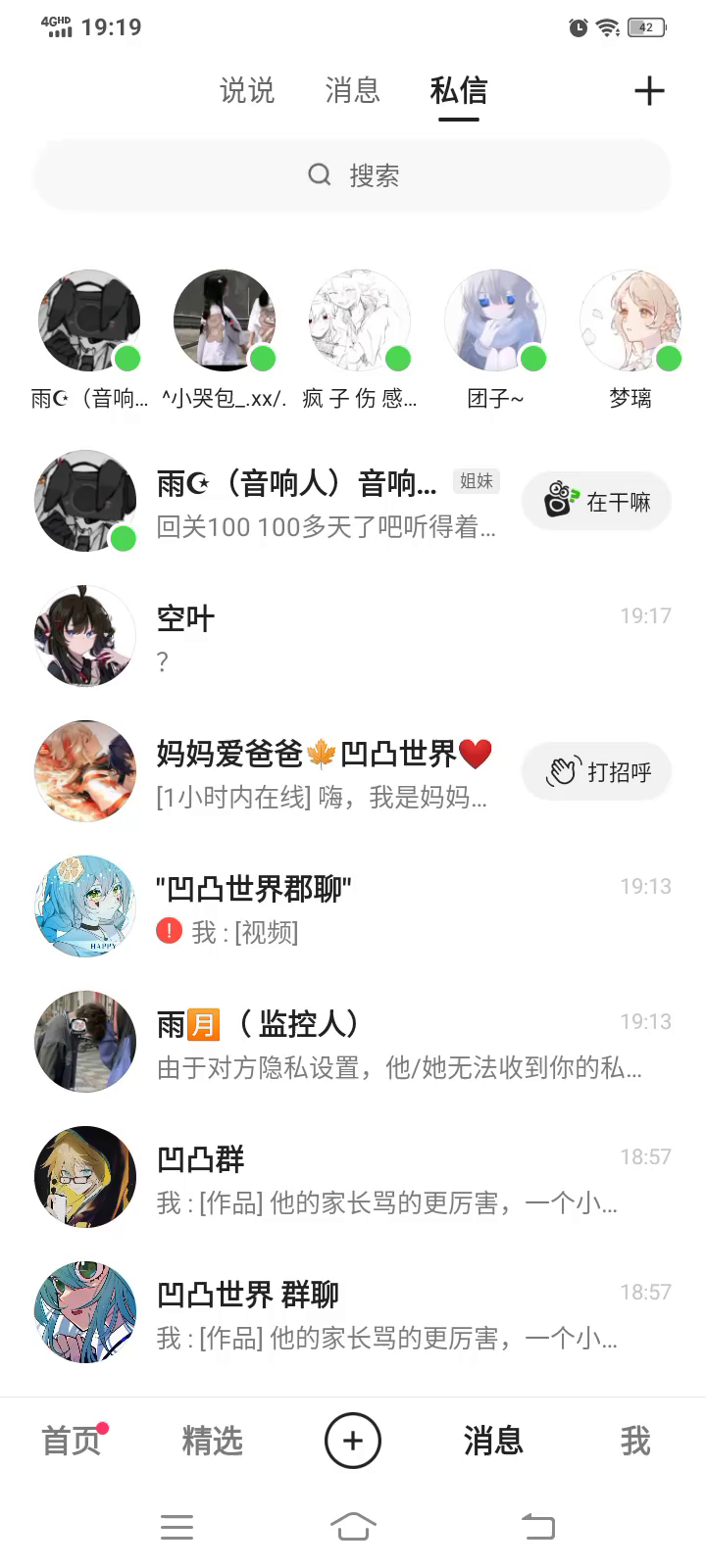Go to the 首页 tab

point(71,1441)
